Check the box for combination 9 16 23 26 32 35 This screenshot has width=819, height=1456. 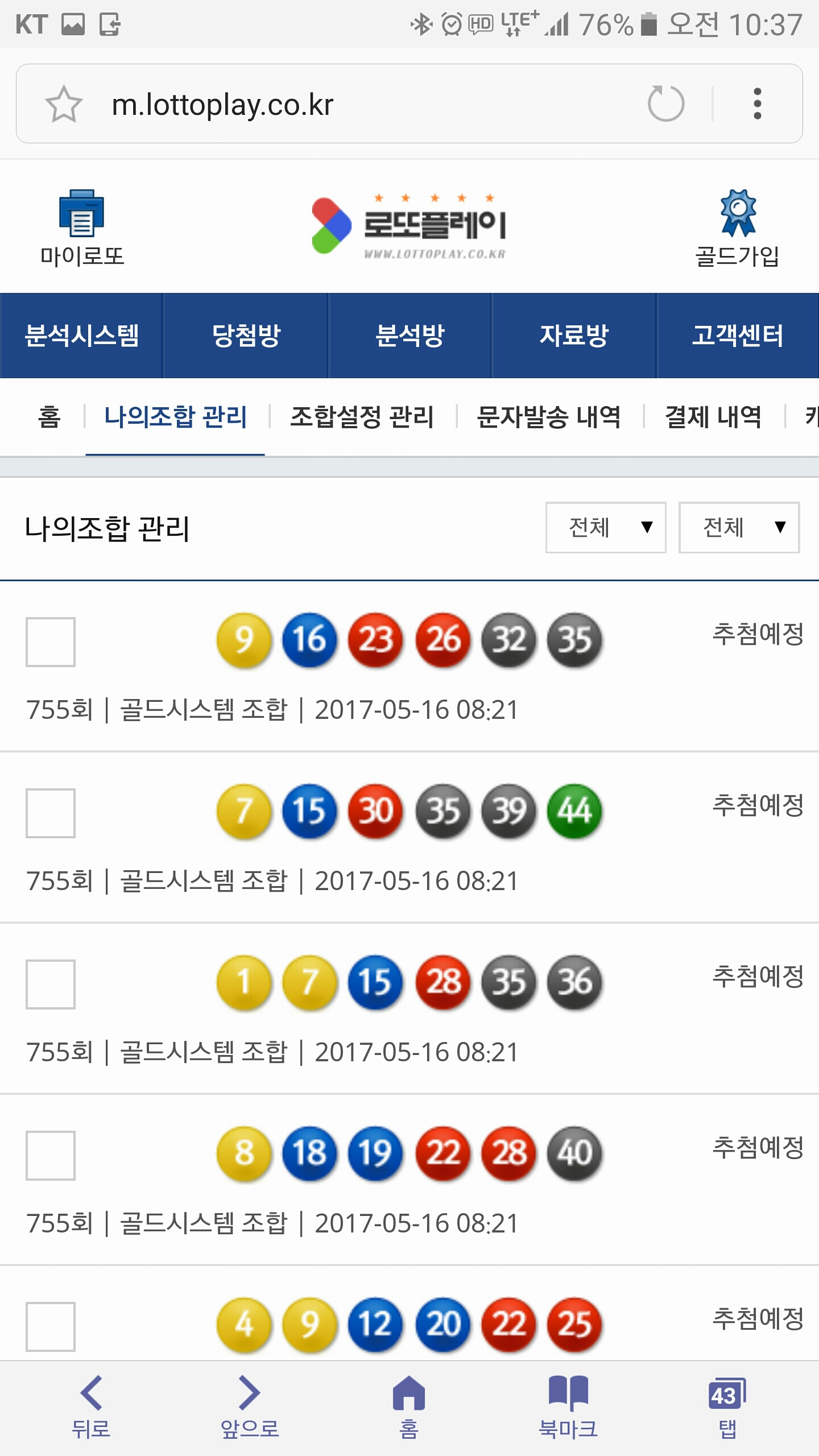tap(51, 642)
